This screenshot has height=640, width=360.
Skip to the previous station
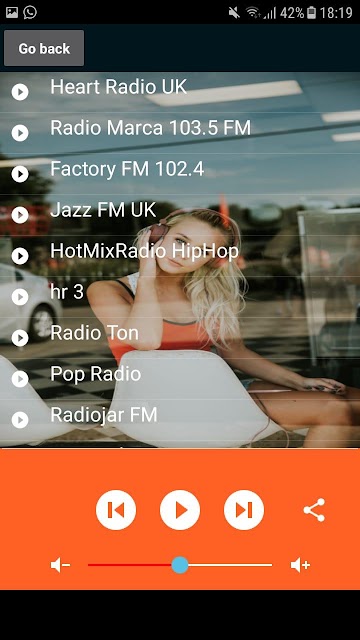pyautogui.click(x=116, y=510)
